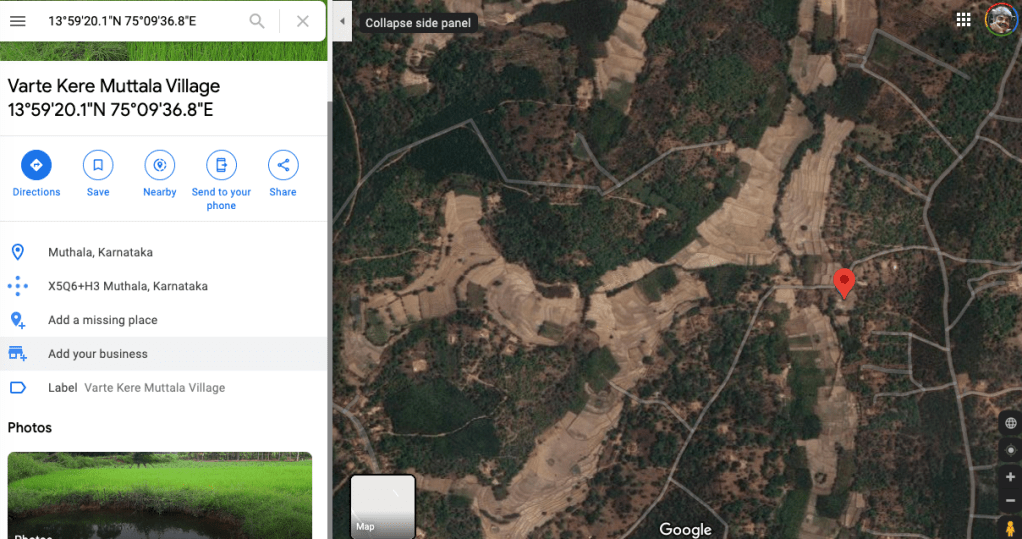Open the account profile picture
The height and width of the screenshot is (539, 1022).
(1000, 20)
